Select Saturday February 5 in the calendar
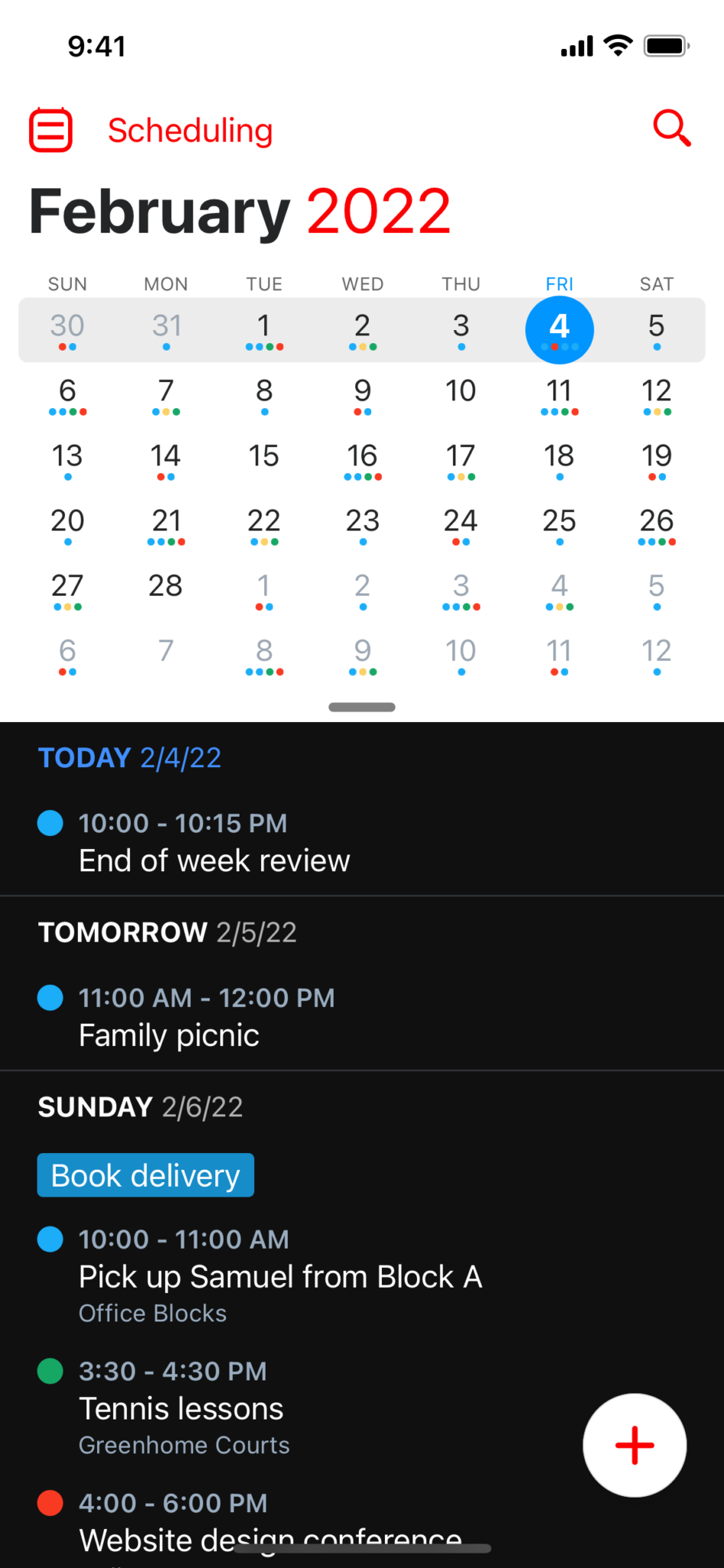This screenshot has height=1568, width=724. [657, 330]
